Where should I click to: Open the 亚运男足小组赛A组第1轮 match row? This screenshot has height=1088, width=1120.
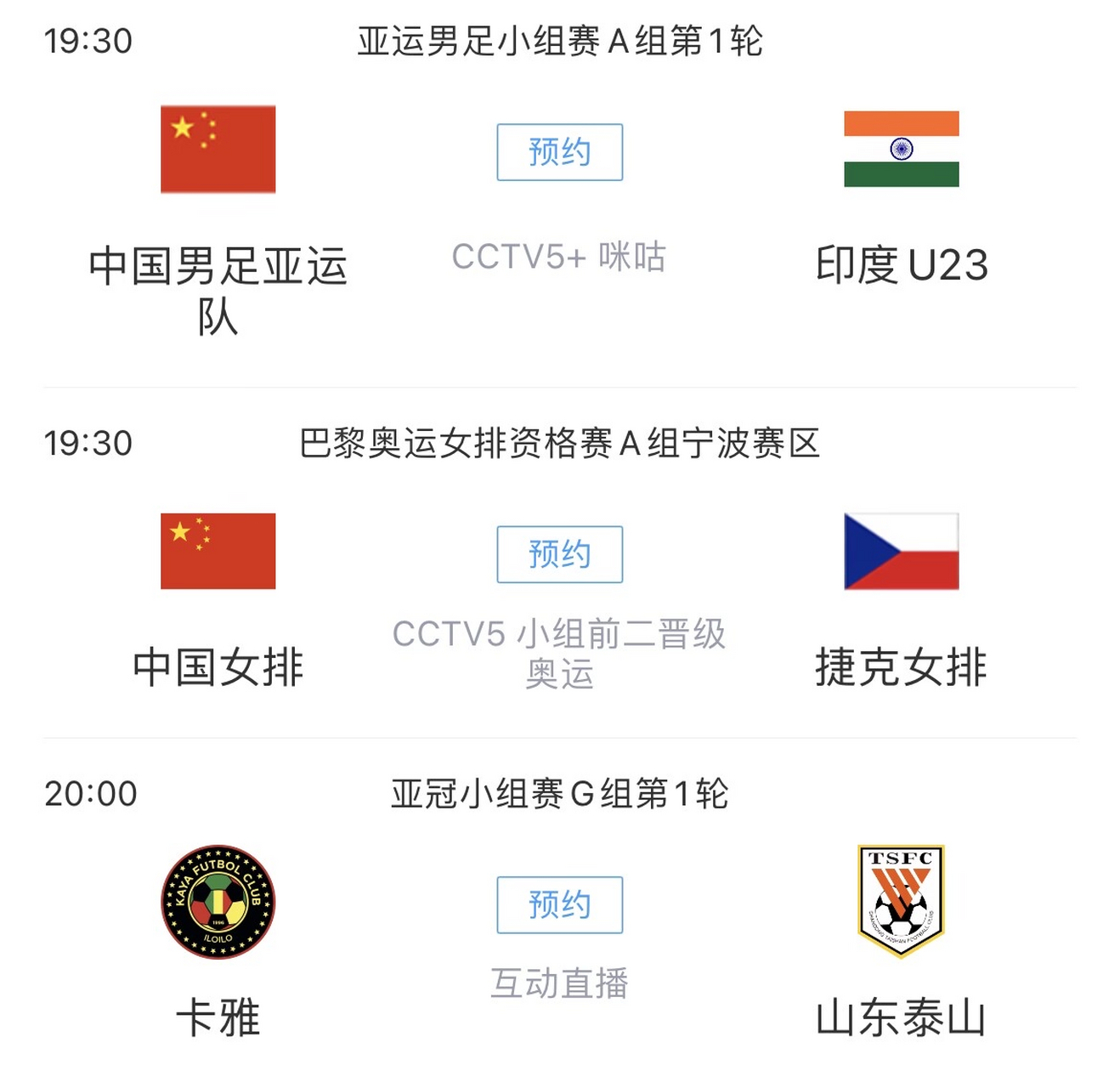tap(559, 41)
